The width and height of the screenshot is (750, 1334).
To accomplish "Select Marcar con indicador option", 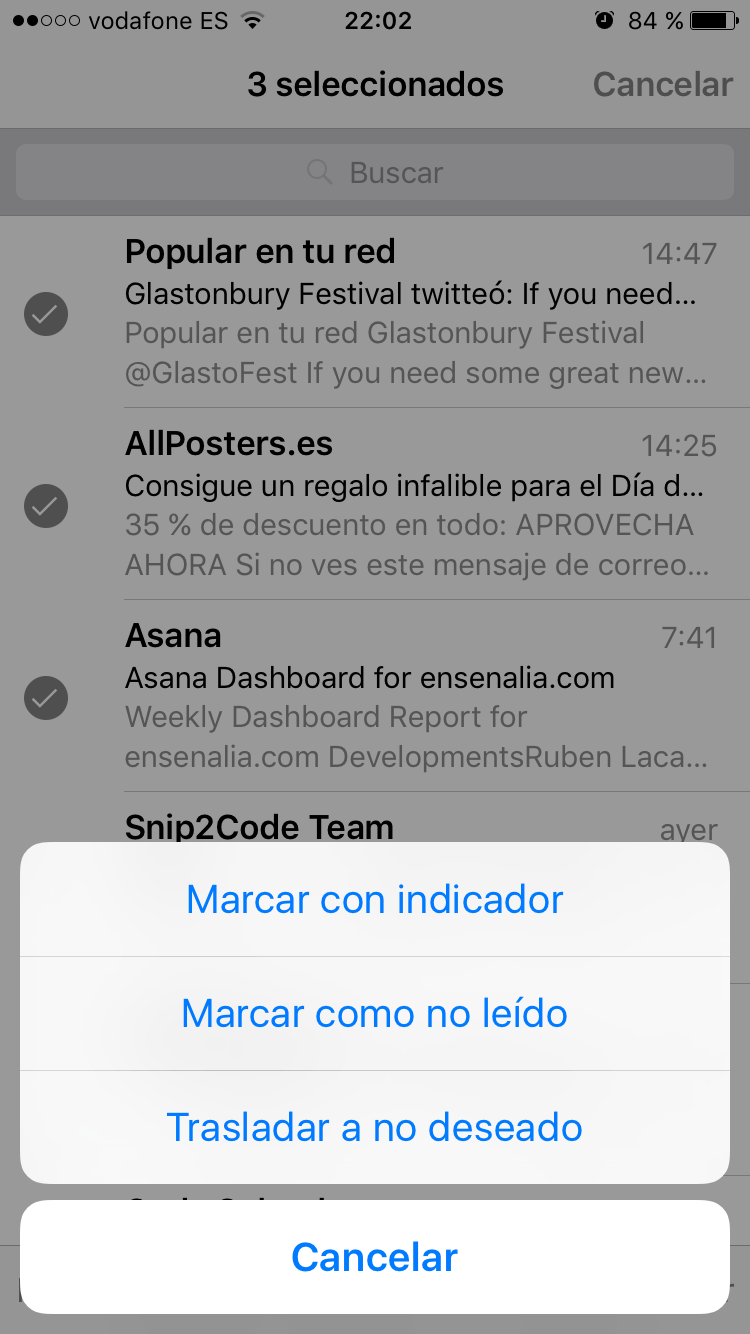I will [x=375, y=900].
